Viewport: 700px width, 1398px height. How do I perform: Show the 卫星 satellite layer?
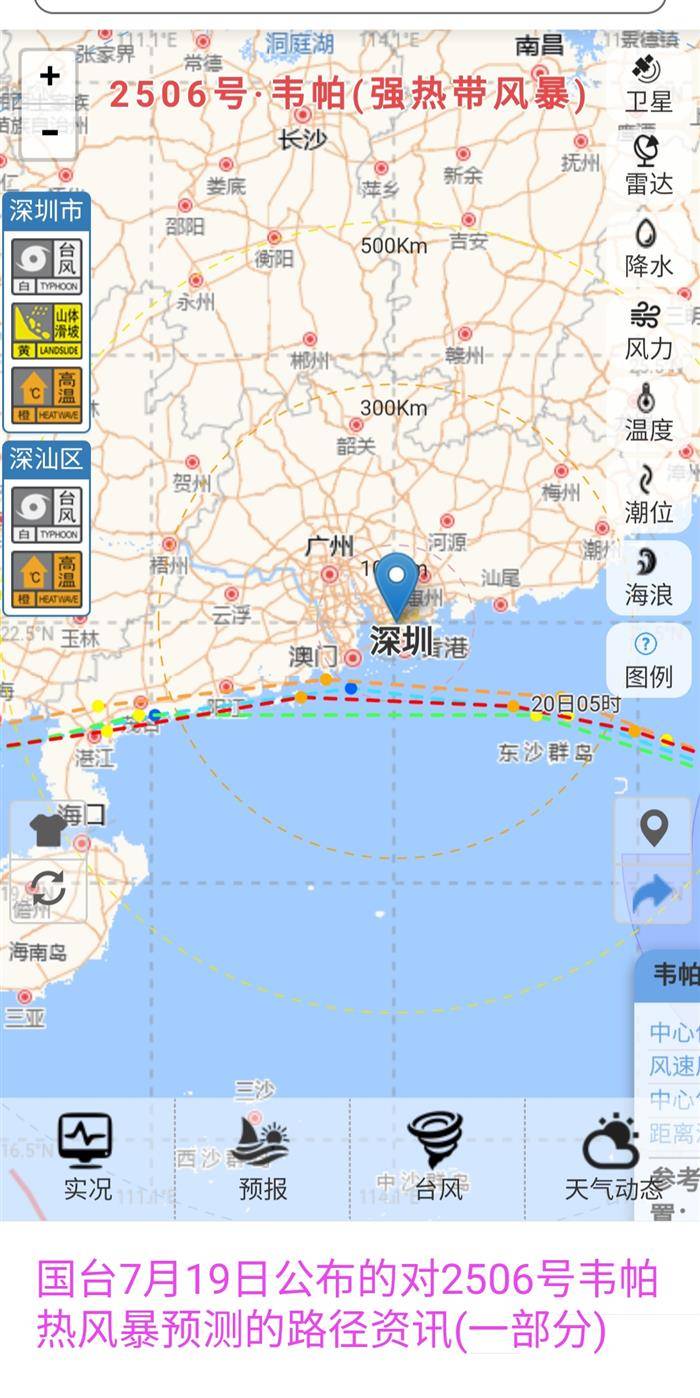pyautogui.click(x=648, y=84)
